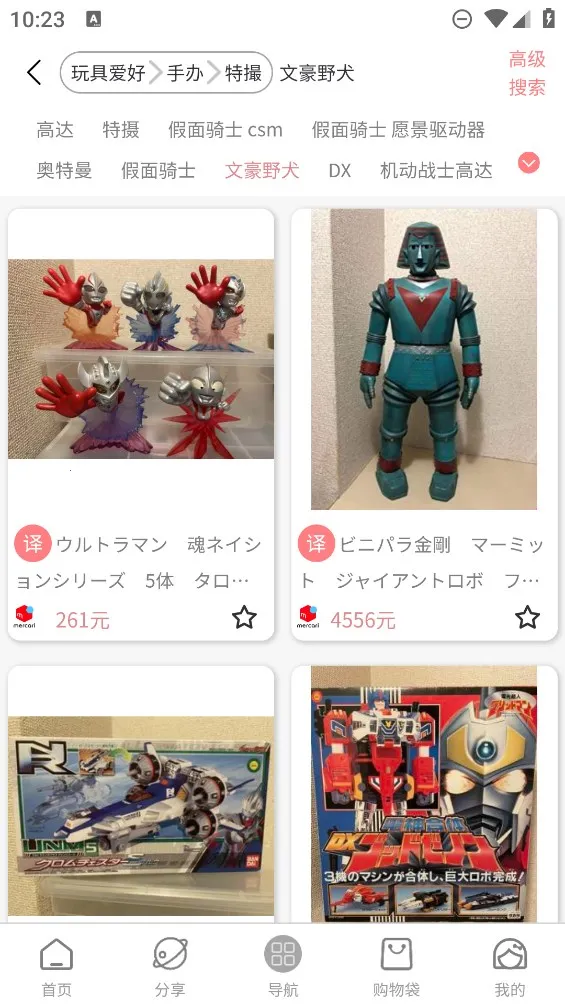Screen dimensions: 565x1004
Task: Favorite the 261元 Ultraman item
Action: [244, 618]
